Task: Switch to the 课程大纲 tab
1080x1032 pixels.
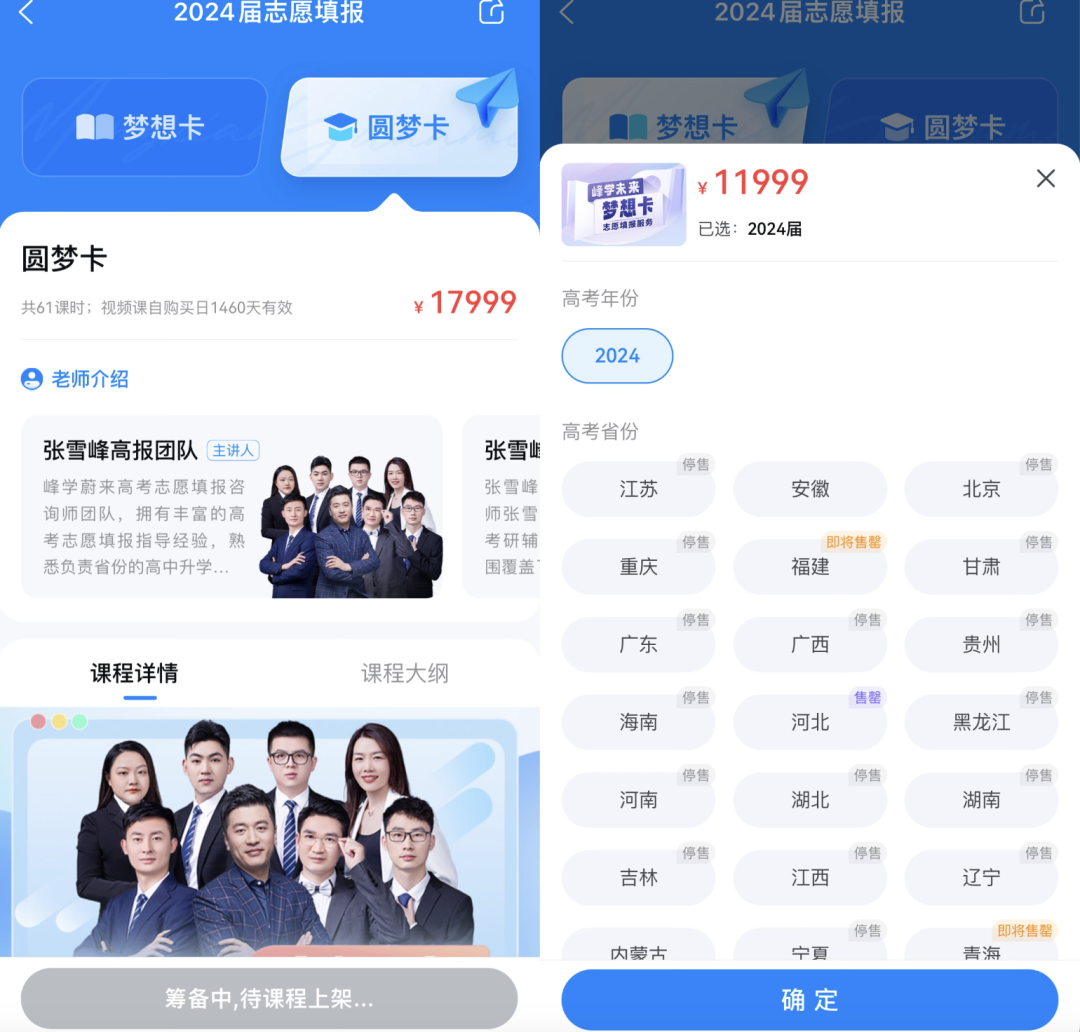Action: [404, 674]
